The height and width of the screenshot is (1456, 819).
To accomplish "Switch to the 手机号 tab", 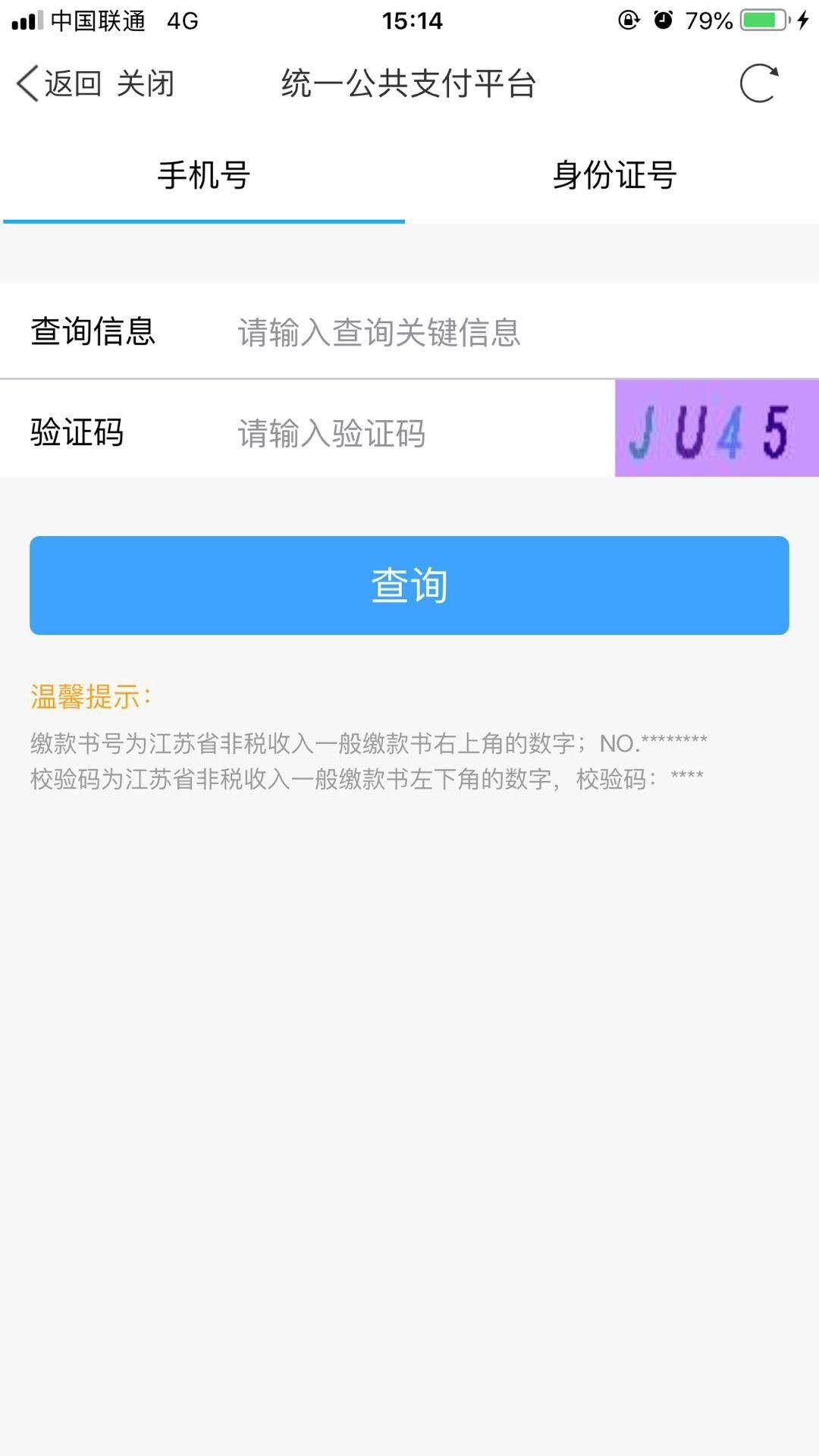I will pyautogui.click(x=204, y=175).
